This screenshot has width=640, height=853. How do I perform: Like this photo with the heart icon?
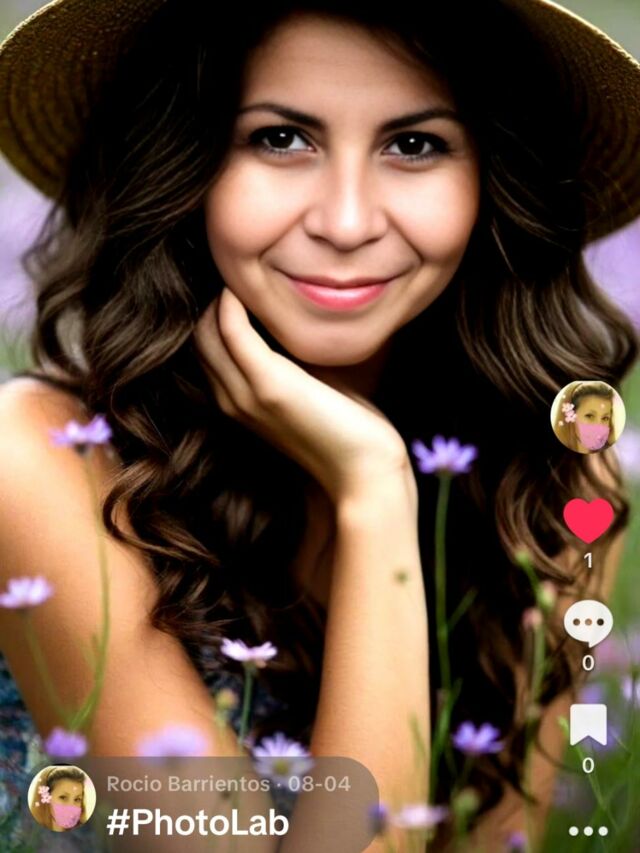(x=588, y=520)
